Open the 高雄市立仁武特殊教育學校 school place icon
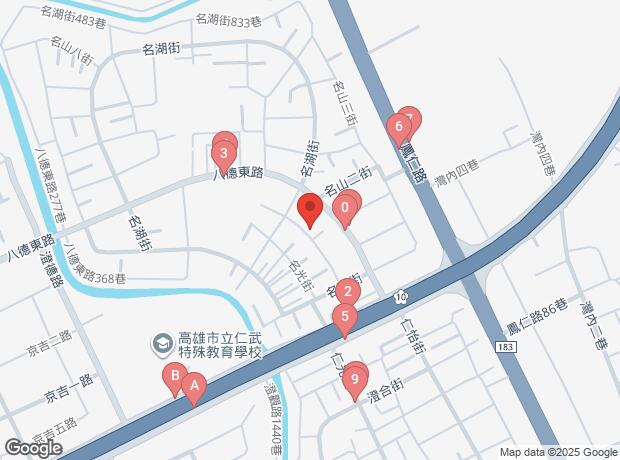 (163, 344)
